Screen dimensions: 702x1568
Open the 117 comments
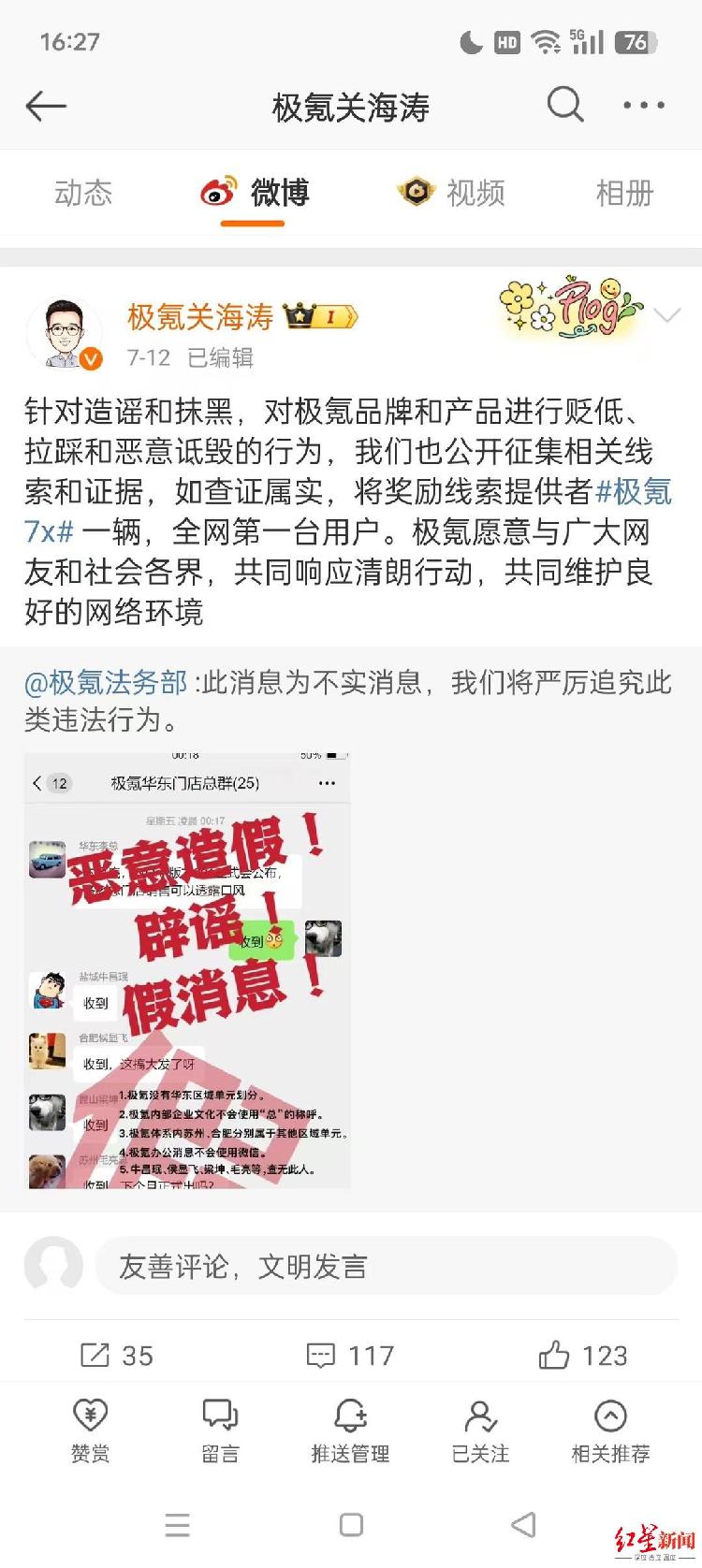click(351, 1355)
